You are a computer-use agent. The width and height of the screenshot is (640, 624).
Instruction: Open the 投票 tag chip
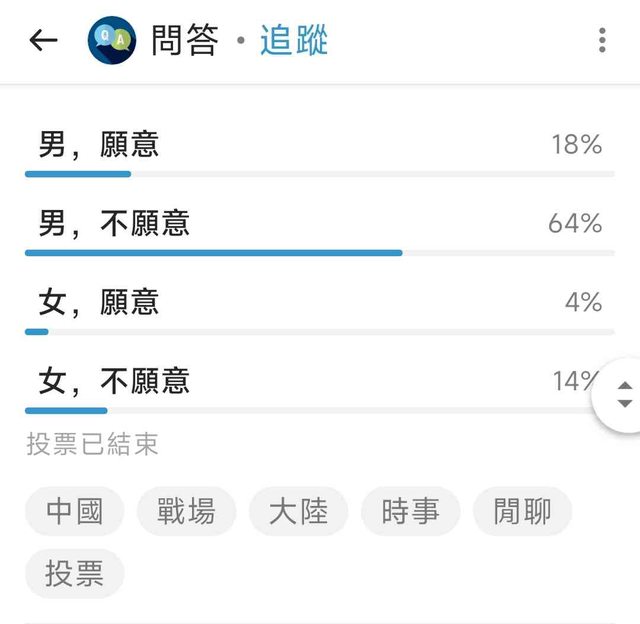[75, 574]
